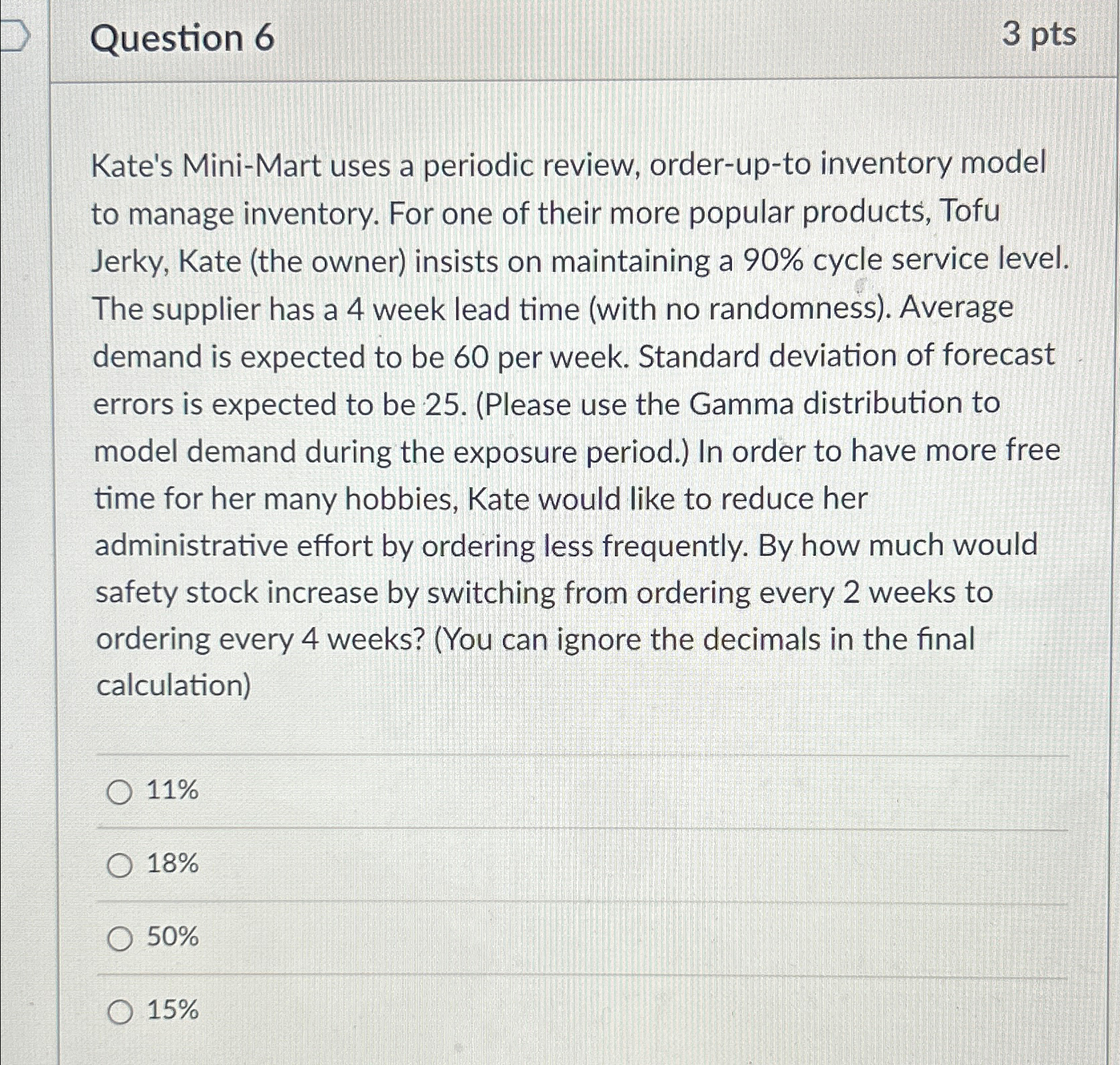Pick the 50% answer option
This screenshot has height=1065, width=1120.
tap(119, 939)
